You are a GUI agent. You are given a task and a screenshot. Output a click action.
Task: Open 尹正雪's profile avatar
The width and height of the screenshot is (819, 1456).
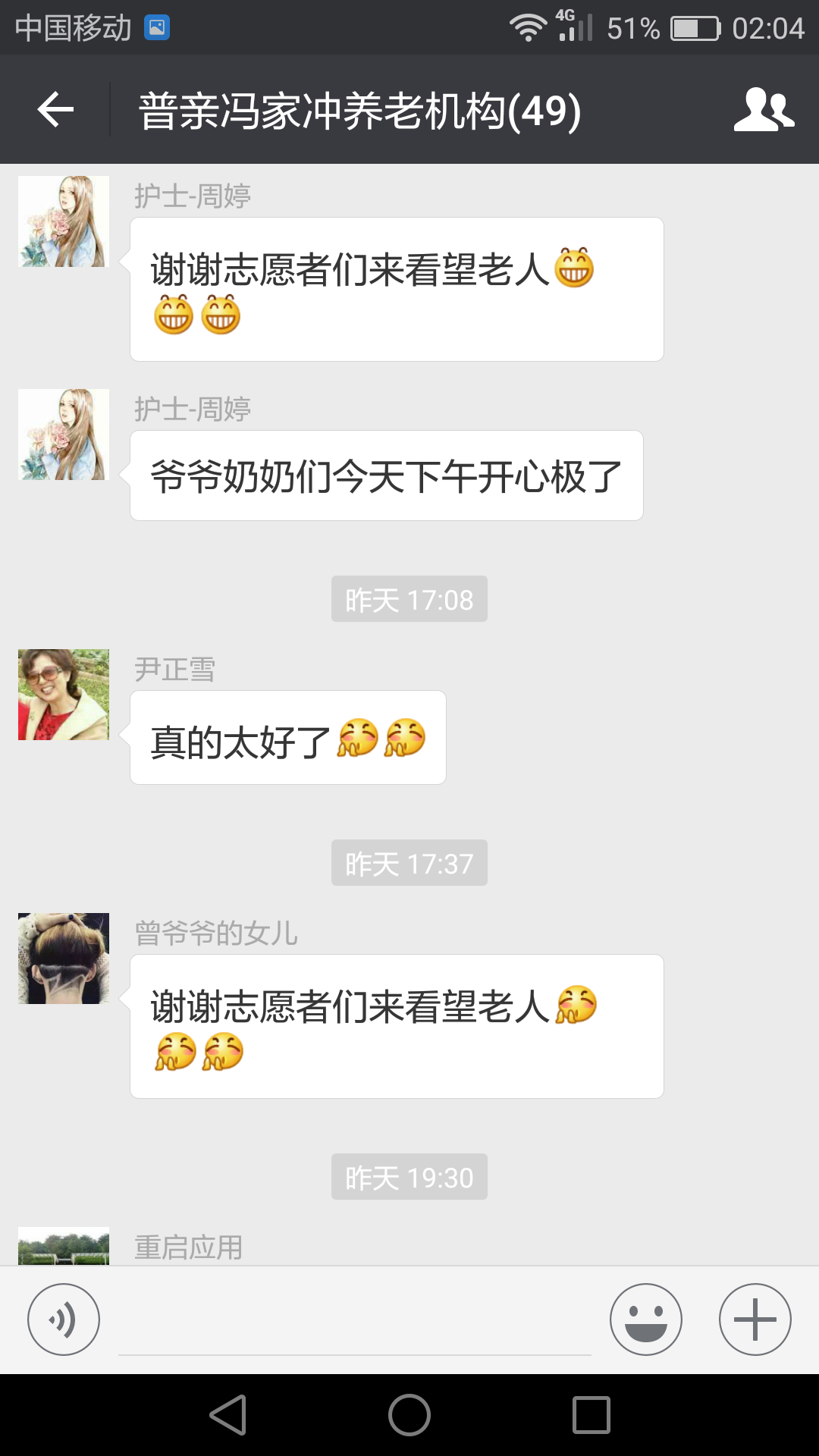(x=64, y=695)
